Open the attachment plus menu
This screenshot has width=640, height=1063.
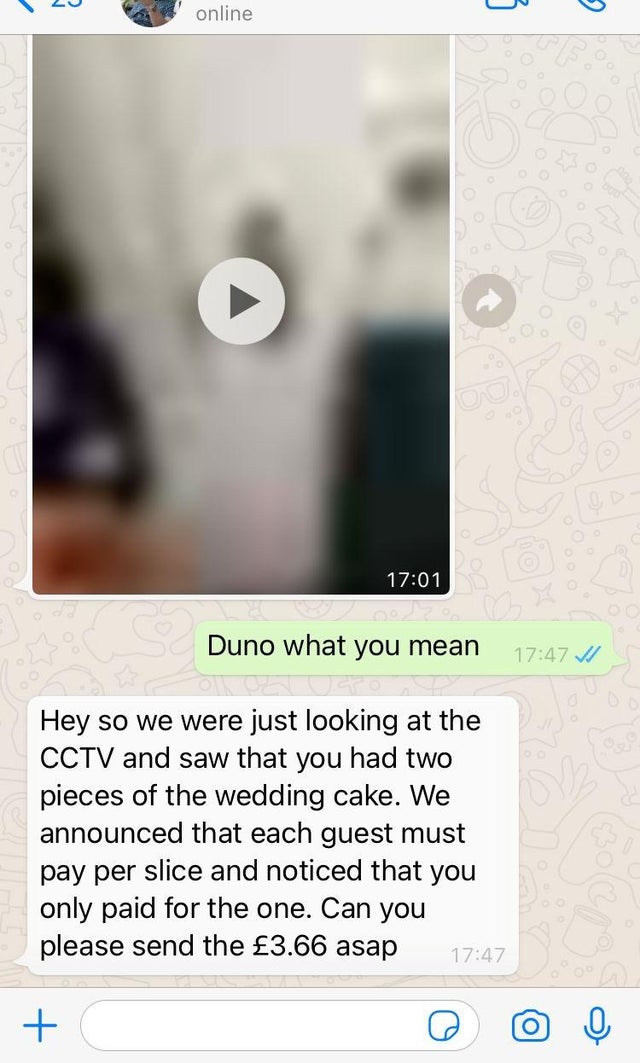tap(39, 1025)
